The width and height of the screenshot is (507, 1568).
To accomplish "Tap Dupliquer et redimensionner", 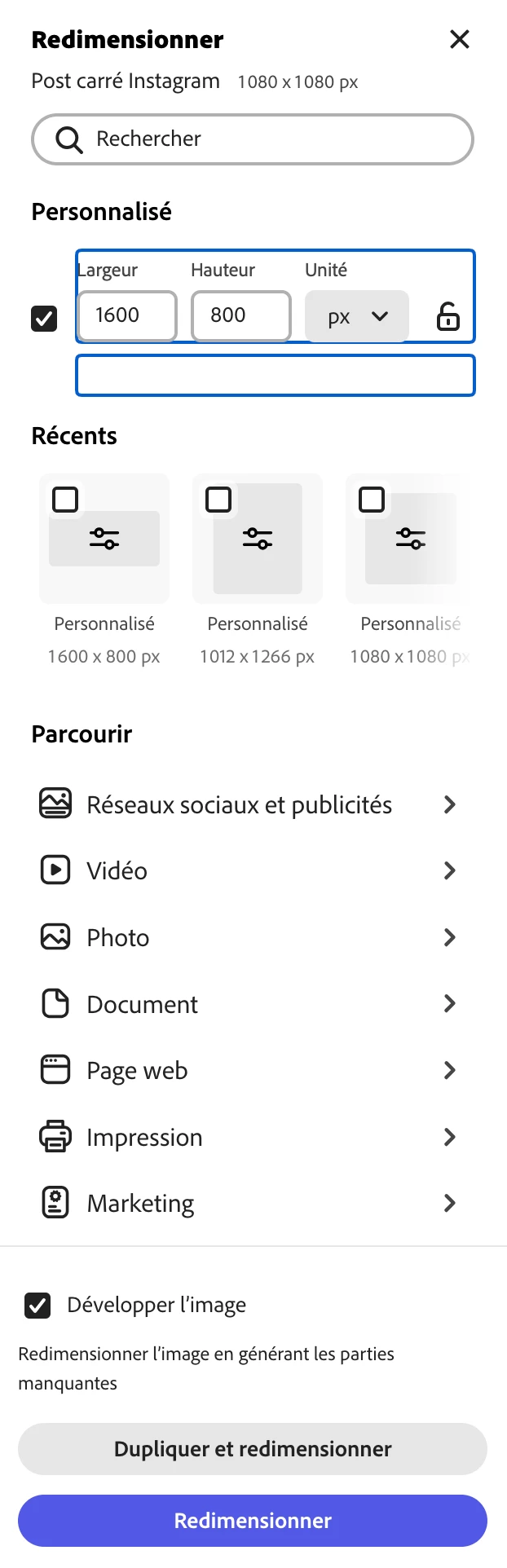I will 253,1448.
